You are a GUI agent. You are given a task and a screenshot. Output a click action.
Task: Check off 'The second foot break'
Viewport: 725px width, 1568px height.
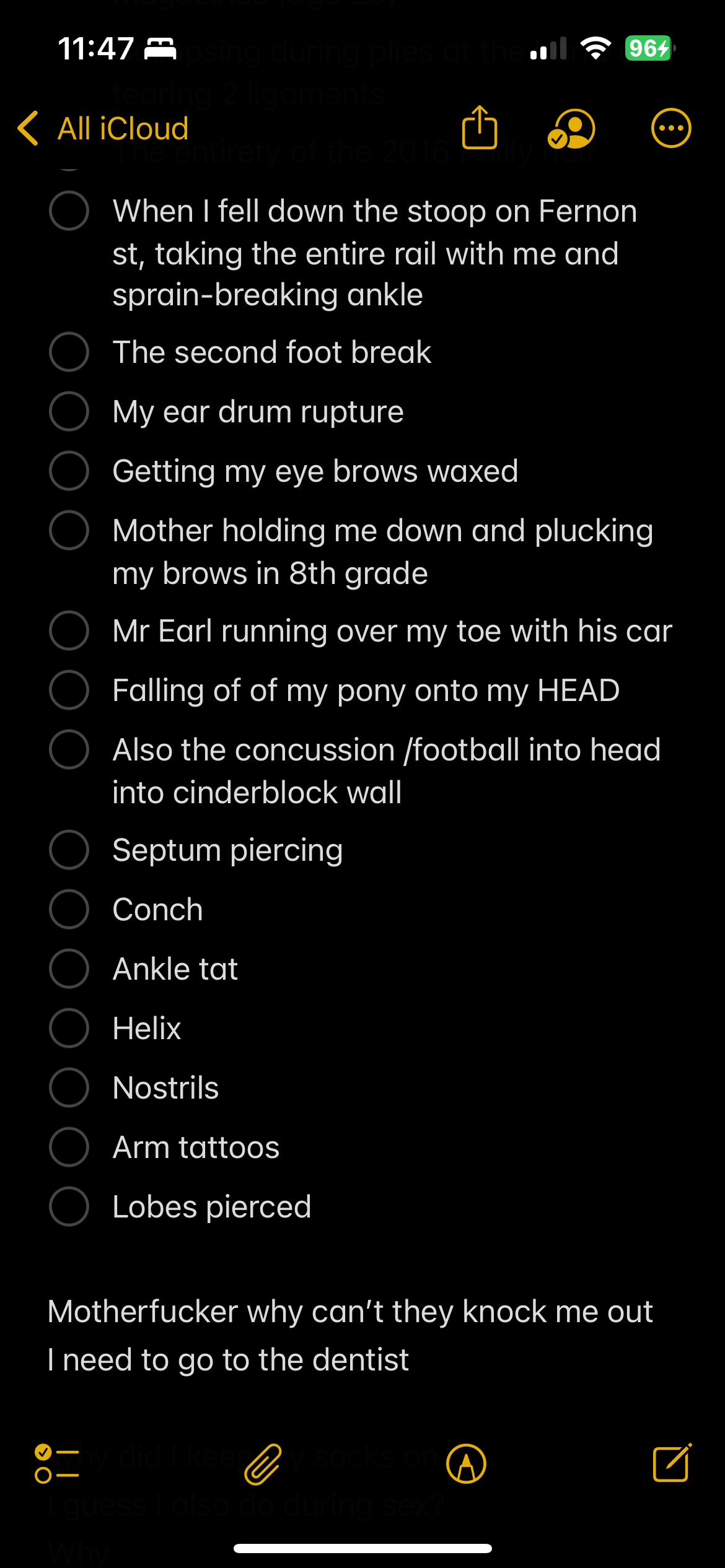pyautogui.click(x=69, y=352)
